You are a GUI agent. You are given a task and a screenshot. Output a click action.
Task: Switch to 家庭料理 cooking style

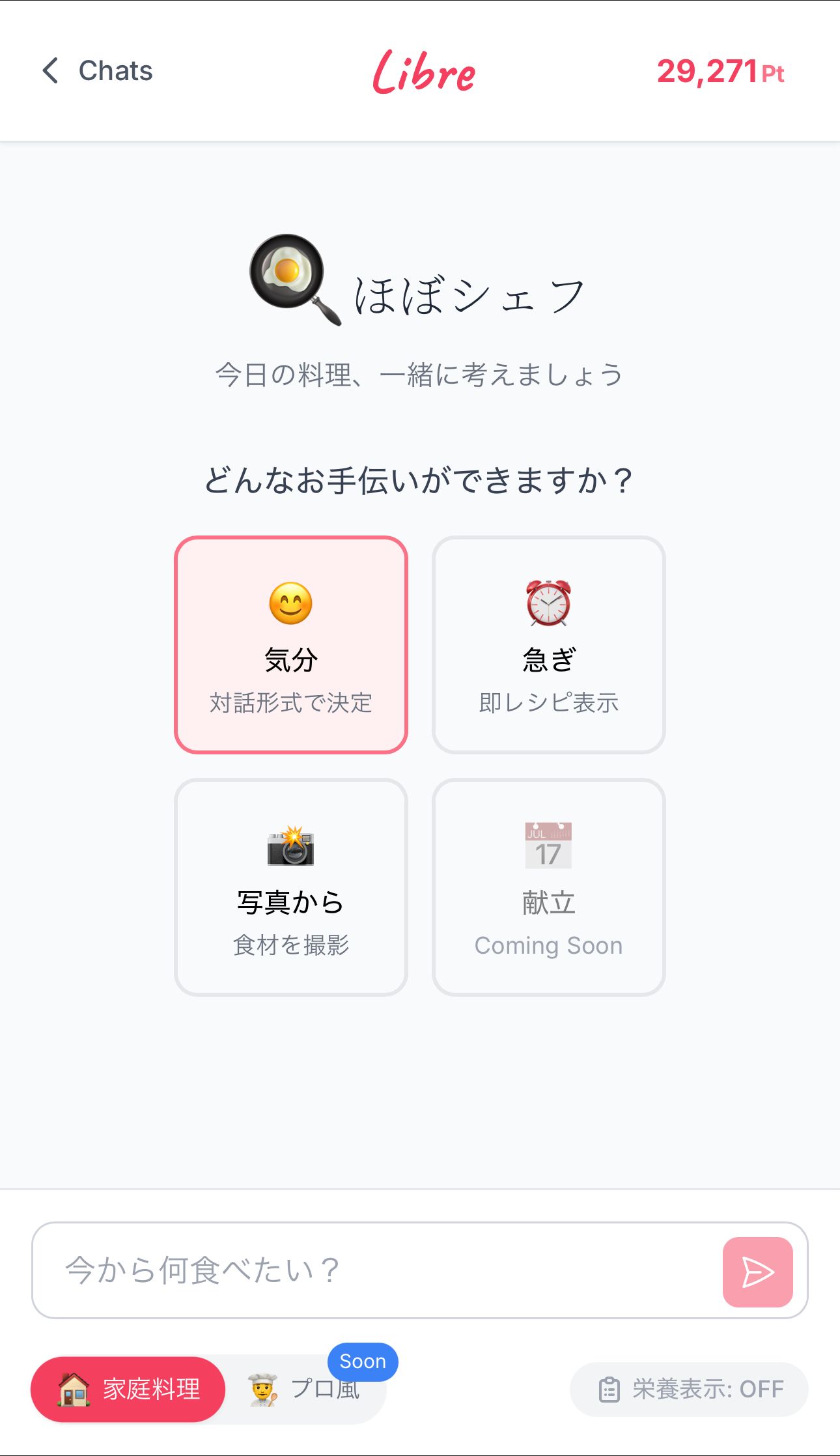(128, 1389)
